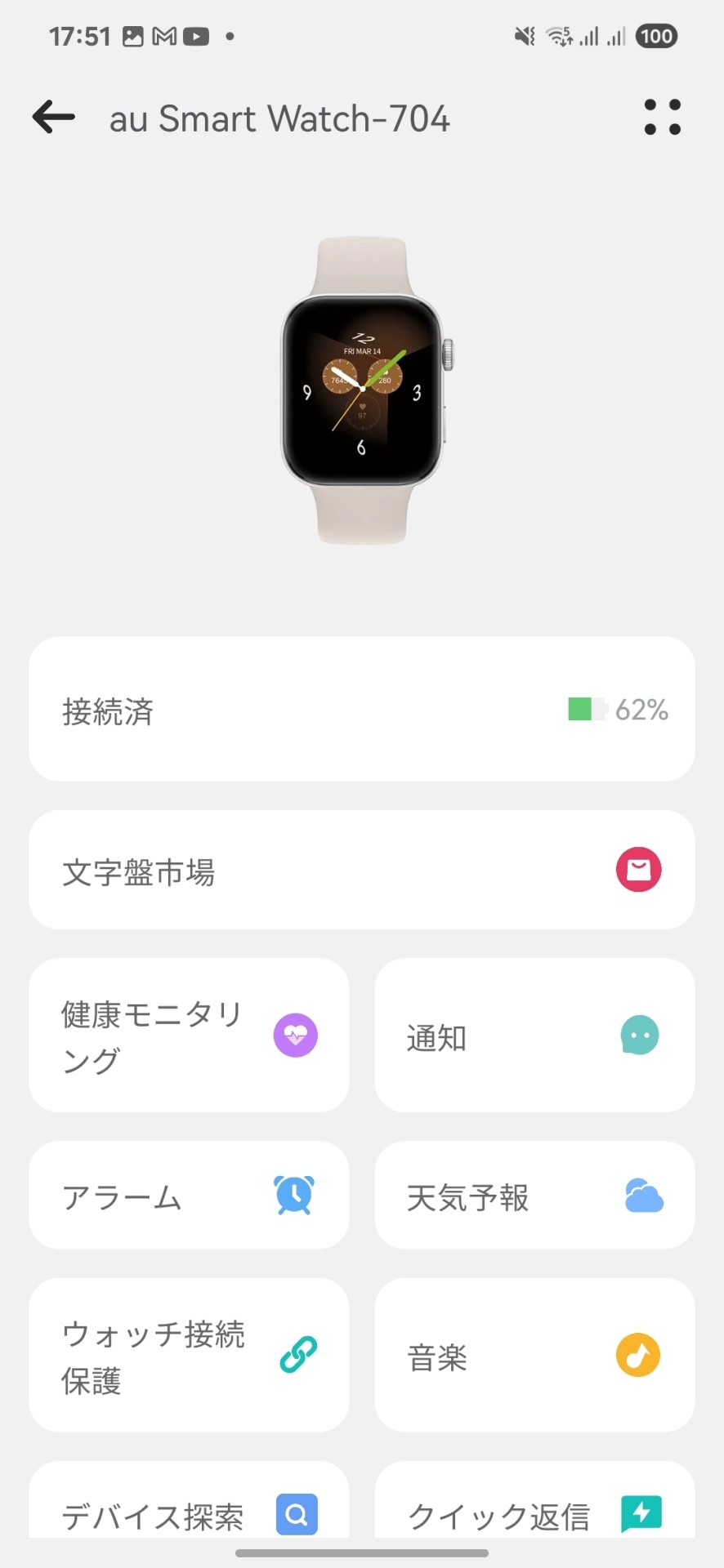The width and height of the screenshot is (724, 1568).
Task: Open the 文字盤市場 envelope icon
Action: (x=638, y=870)
